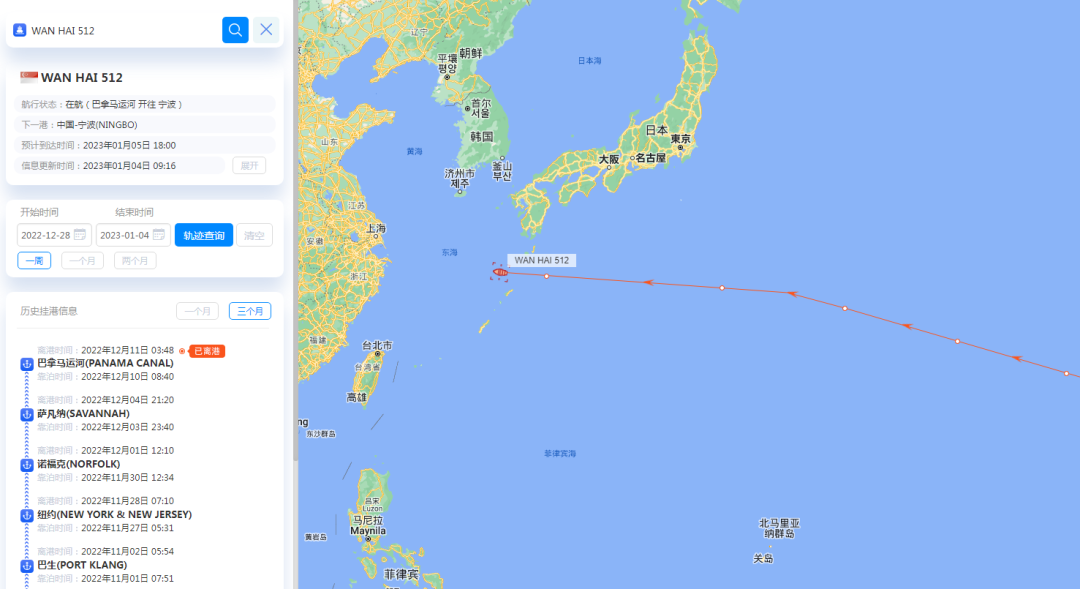Edit the WAN HAI 512 search field
The height and width of the screenshot is (589, 1080).
[120, 30]
